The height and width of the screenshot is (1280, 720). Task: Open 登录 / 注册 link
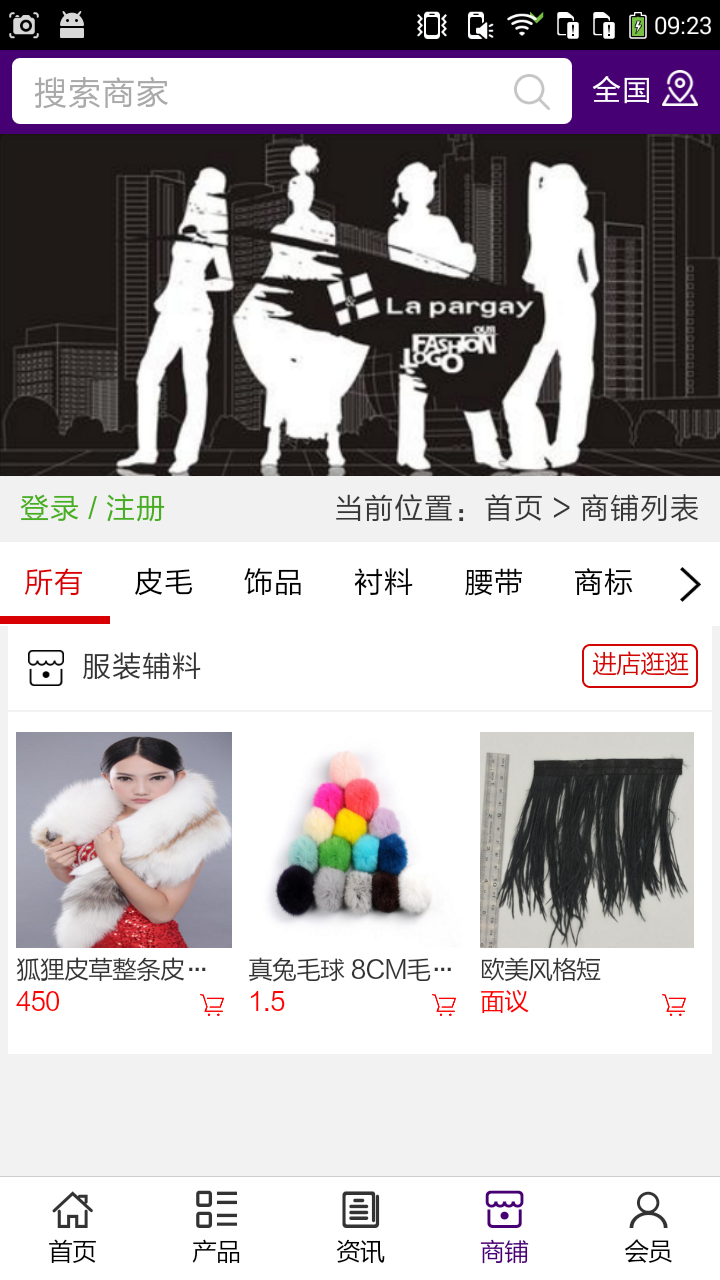tap(92, 508)
